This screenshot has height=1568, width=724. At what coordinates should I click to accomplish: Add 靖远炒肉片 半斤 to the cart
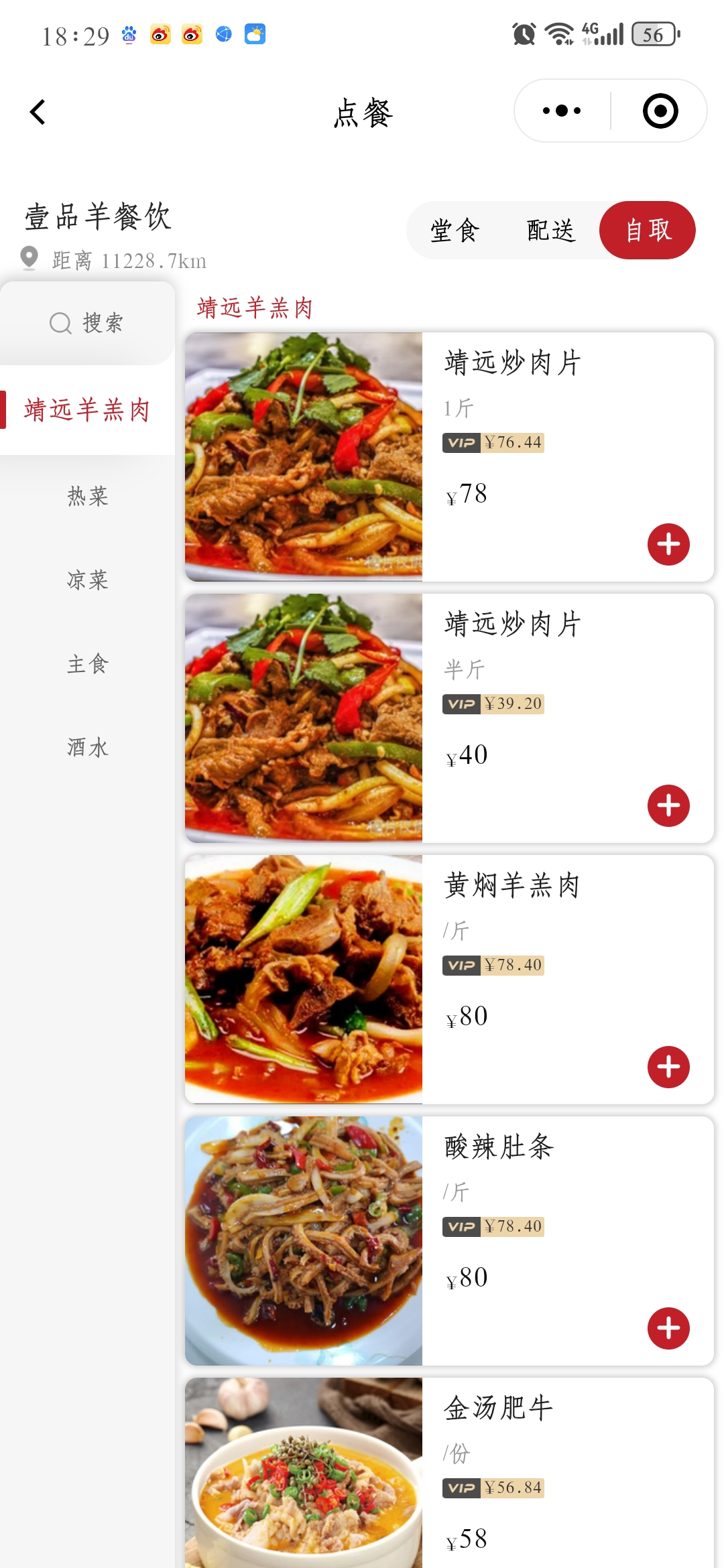click(x=668, y=805)
